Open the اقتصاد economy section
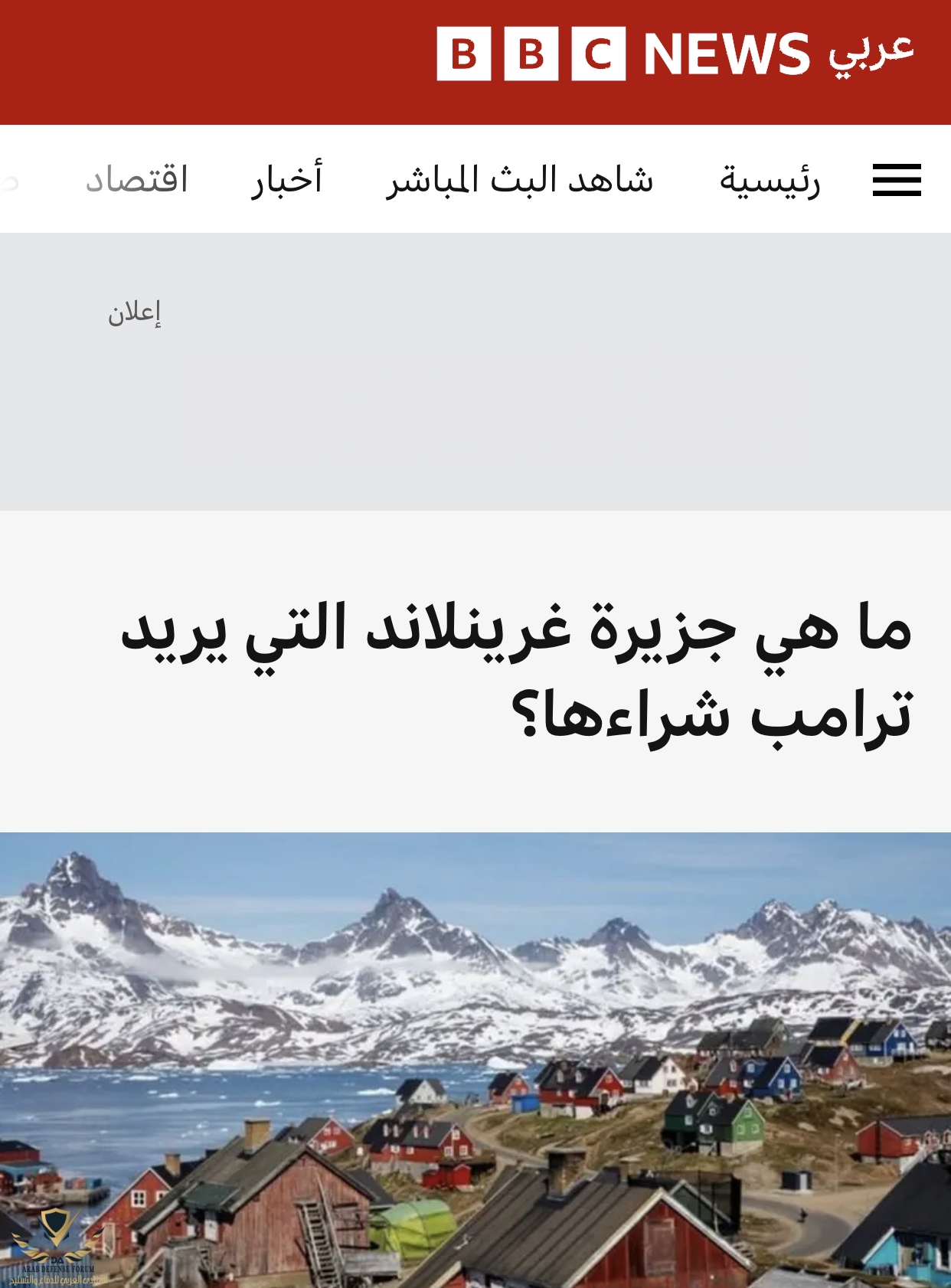The height and width of the screenshot is (1288, 951). (x=137, y=180)
